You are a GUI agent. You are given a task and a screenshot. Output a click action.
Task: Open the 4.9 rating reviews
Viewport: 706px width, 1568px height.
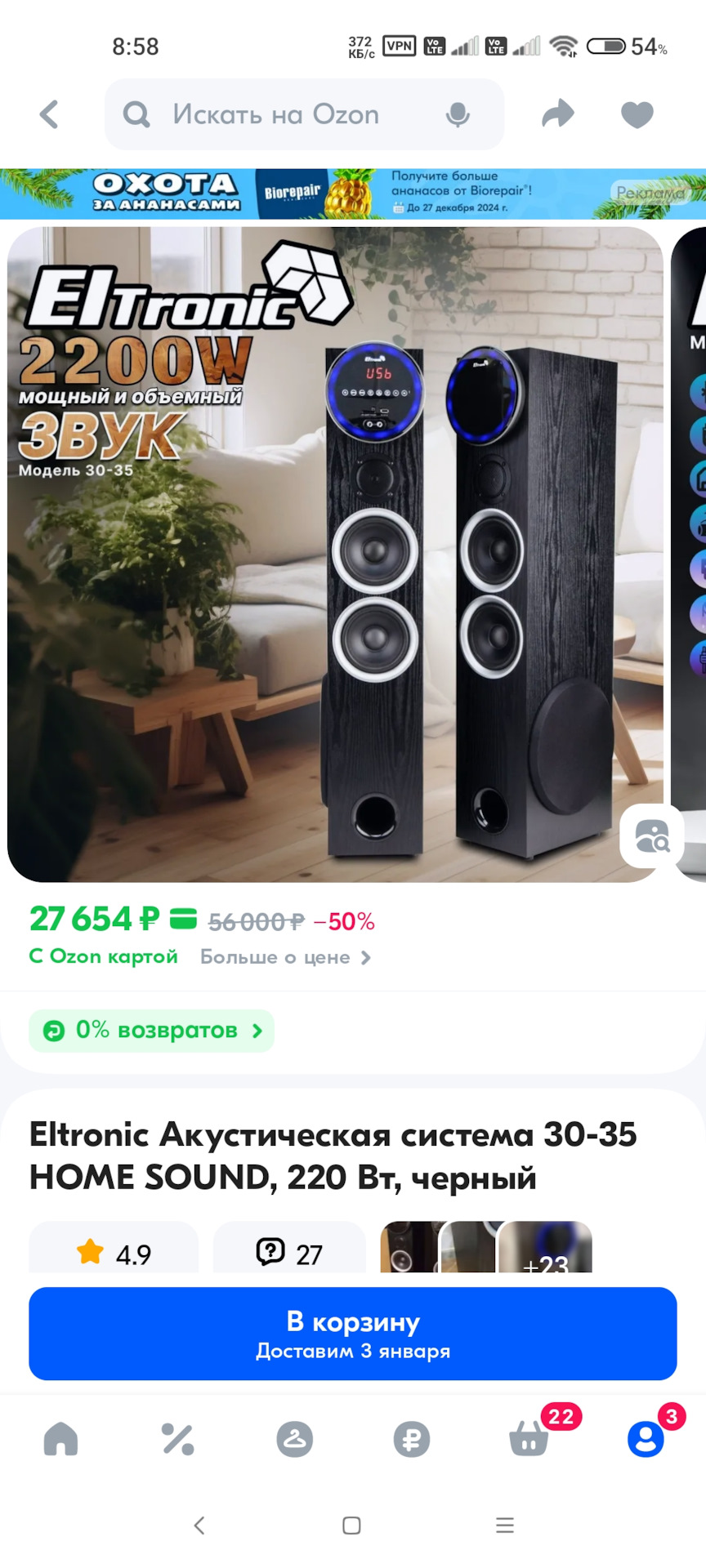coord(114,1251)
